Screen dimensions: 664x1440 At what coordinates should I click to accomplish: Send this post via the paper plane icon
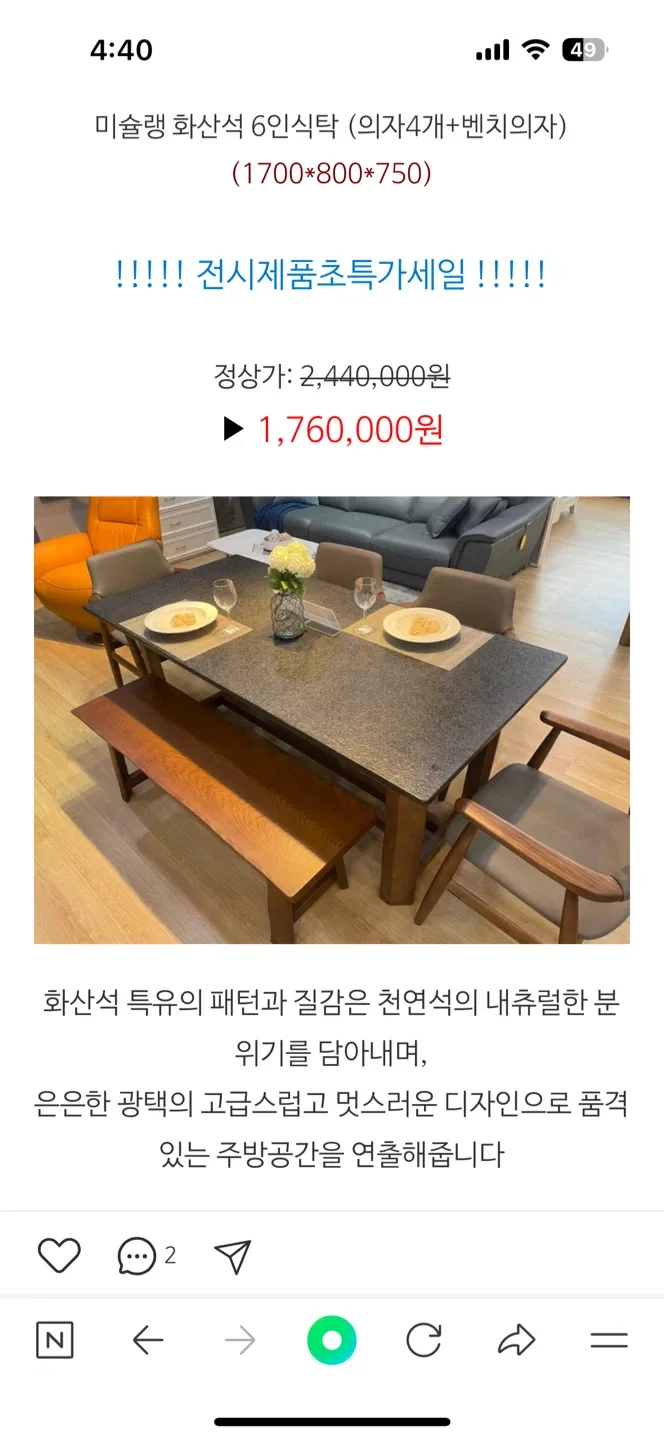tap(232, 1257)
